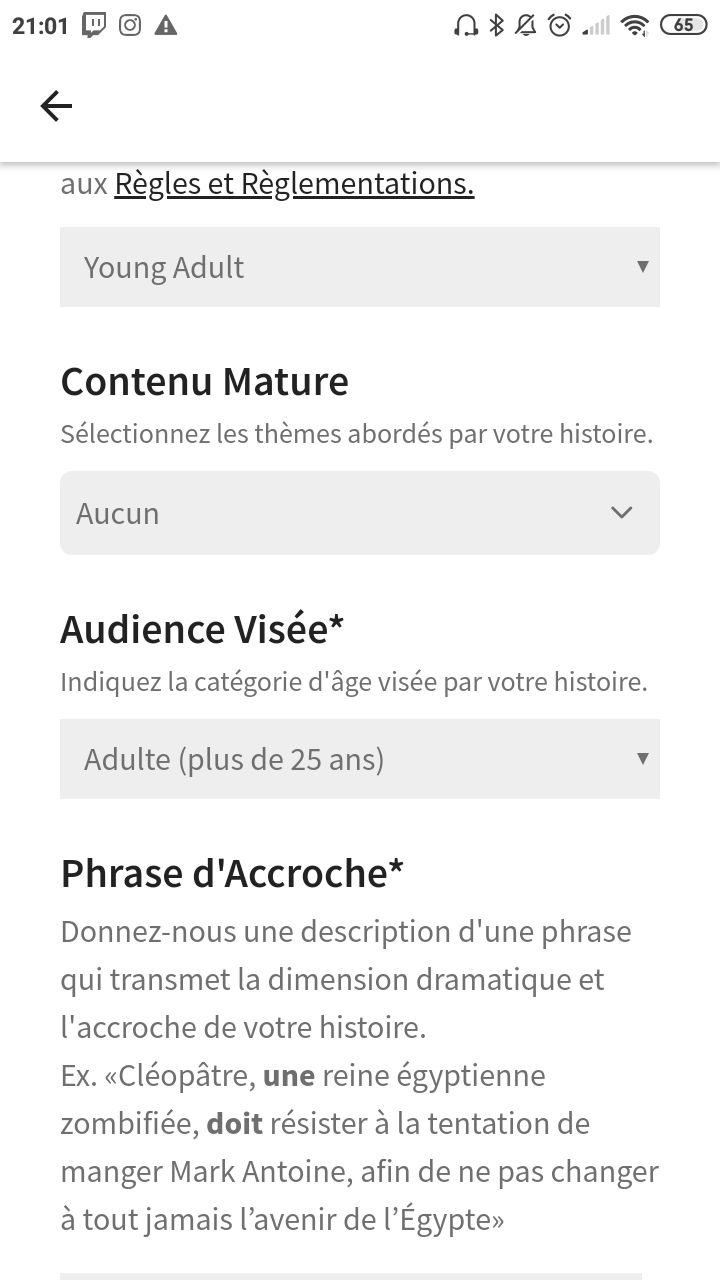
Task: Open the Règles et Règlementations link
Action: pyautogui.click(x=294, y=184)
